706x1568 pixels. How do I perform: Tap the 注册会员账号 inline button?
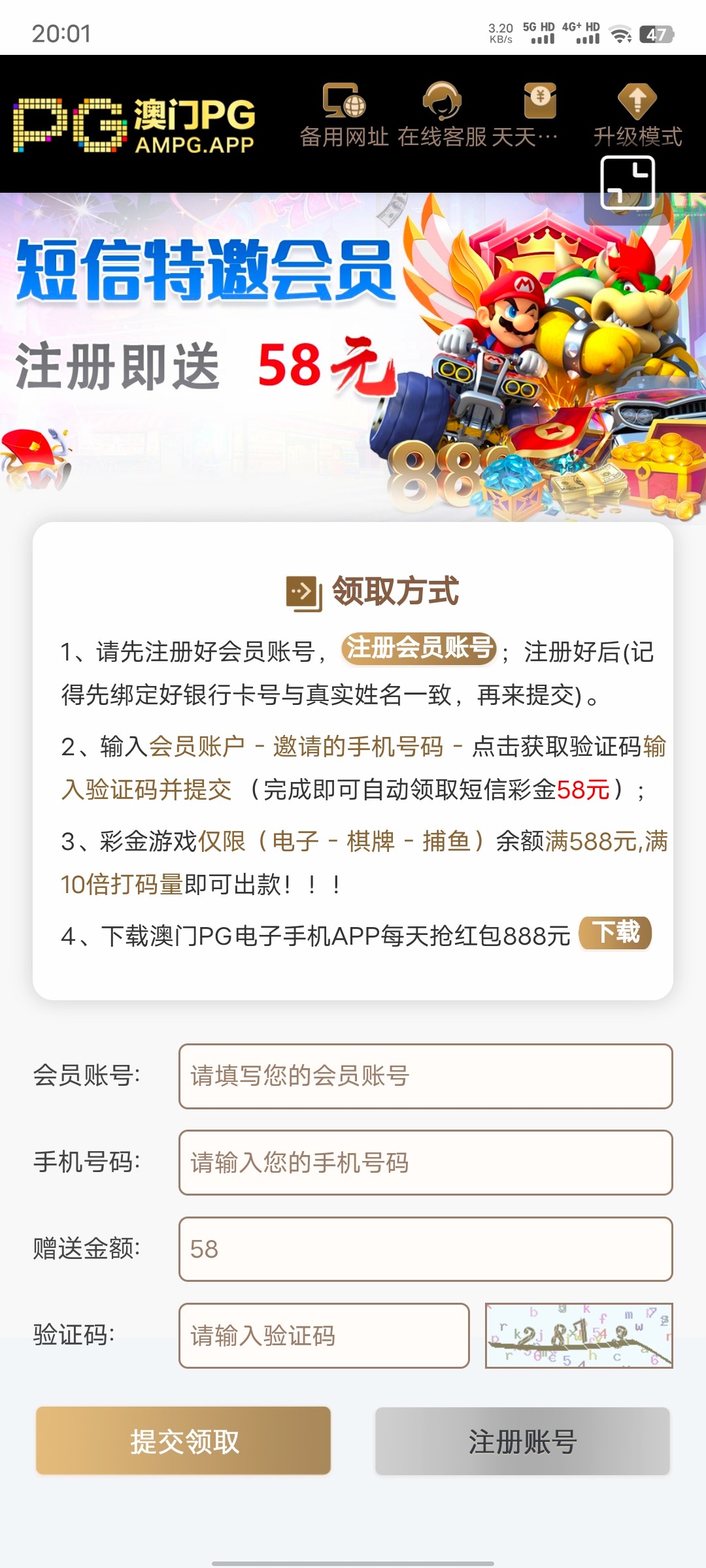[x=418, y=649]
